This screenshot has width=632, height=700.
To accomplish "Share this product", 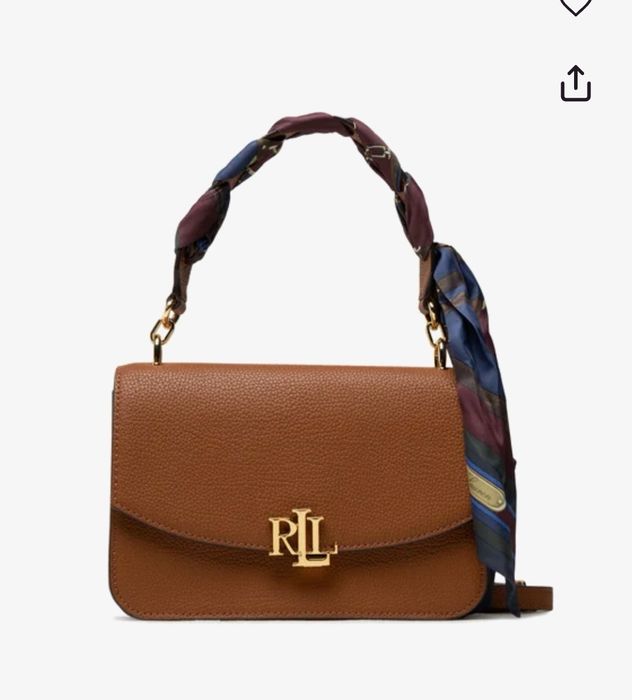I will (x=575, y=84).
